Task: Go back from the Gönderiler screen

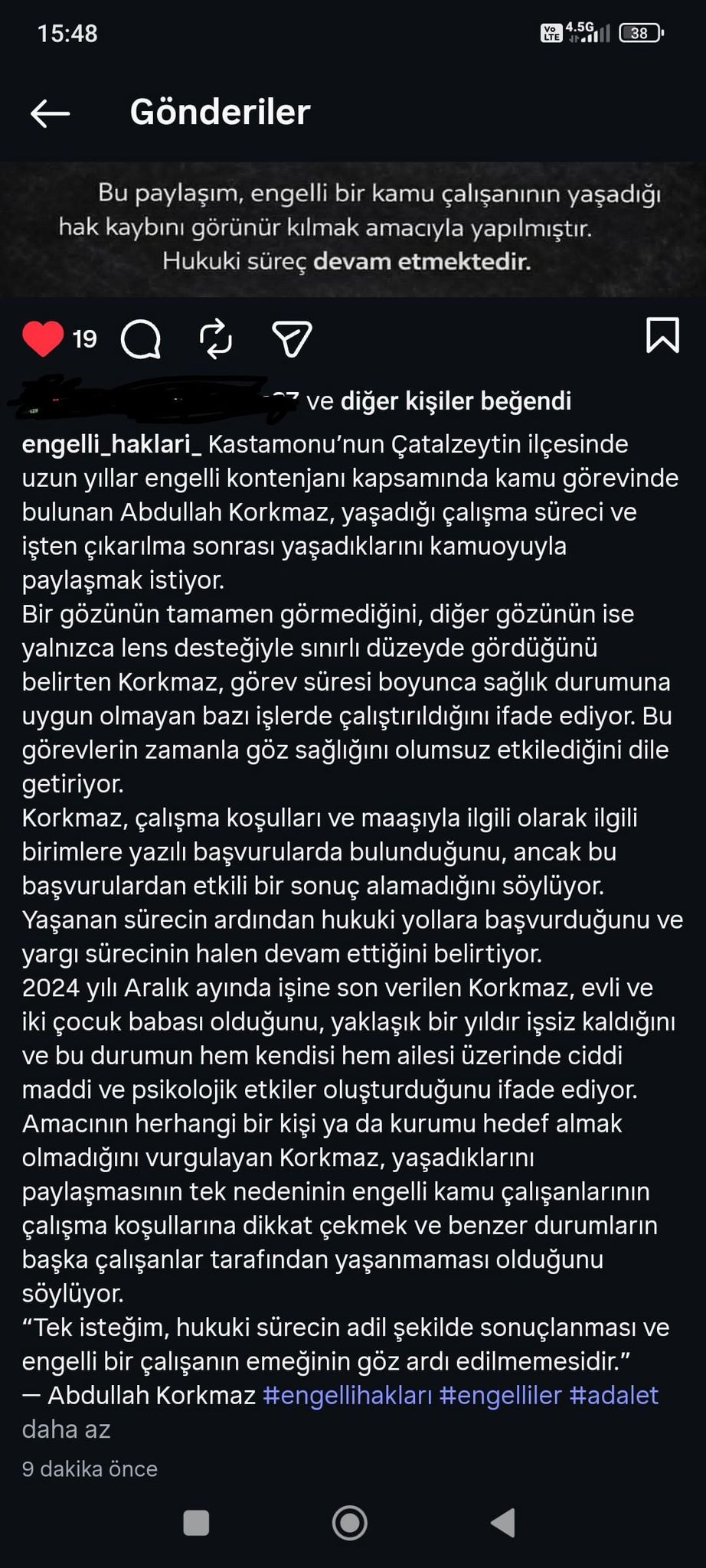Action: 50,113
